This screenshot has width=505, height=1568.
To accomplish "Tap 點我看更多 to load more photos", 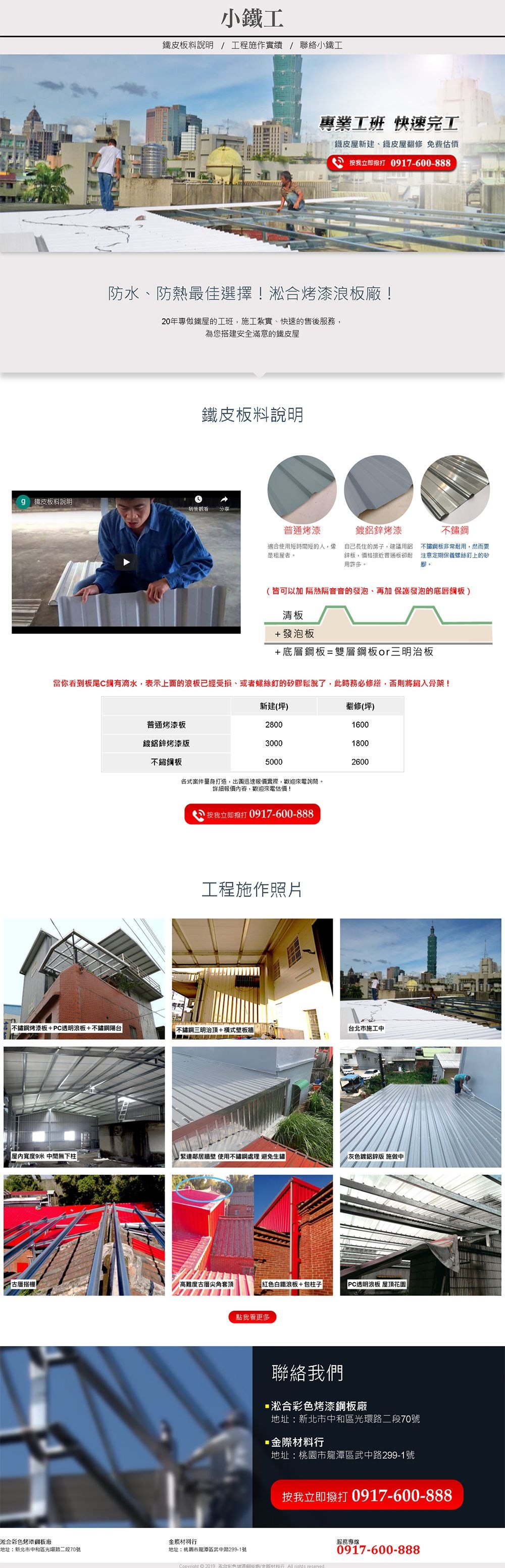I will (x=252, y=1317).
